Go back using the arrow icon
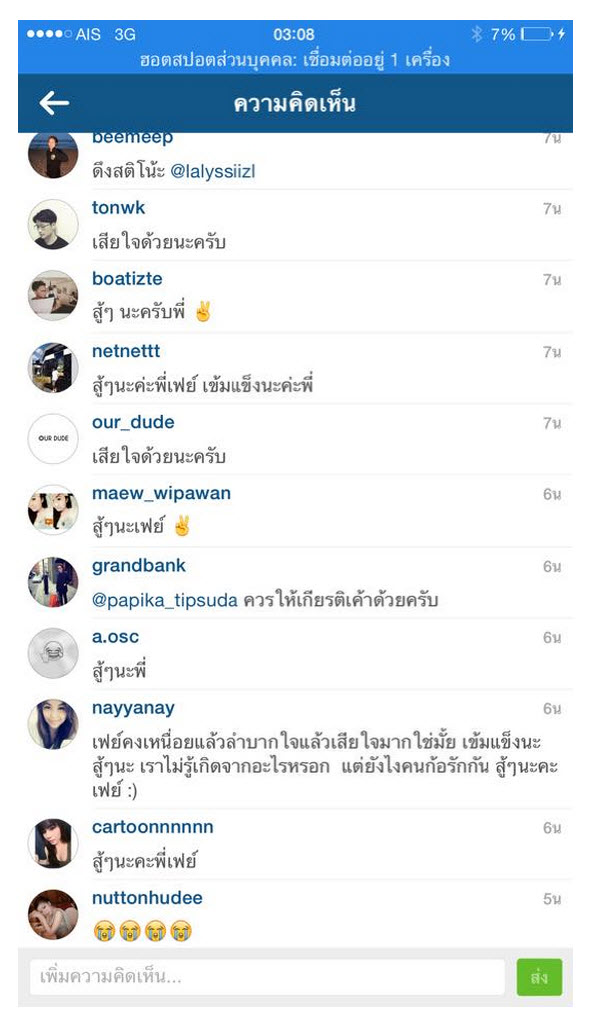The height and width of the screenshot is (1017, 603). click(x=54, y=103)
